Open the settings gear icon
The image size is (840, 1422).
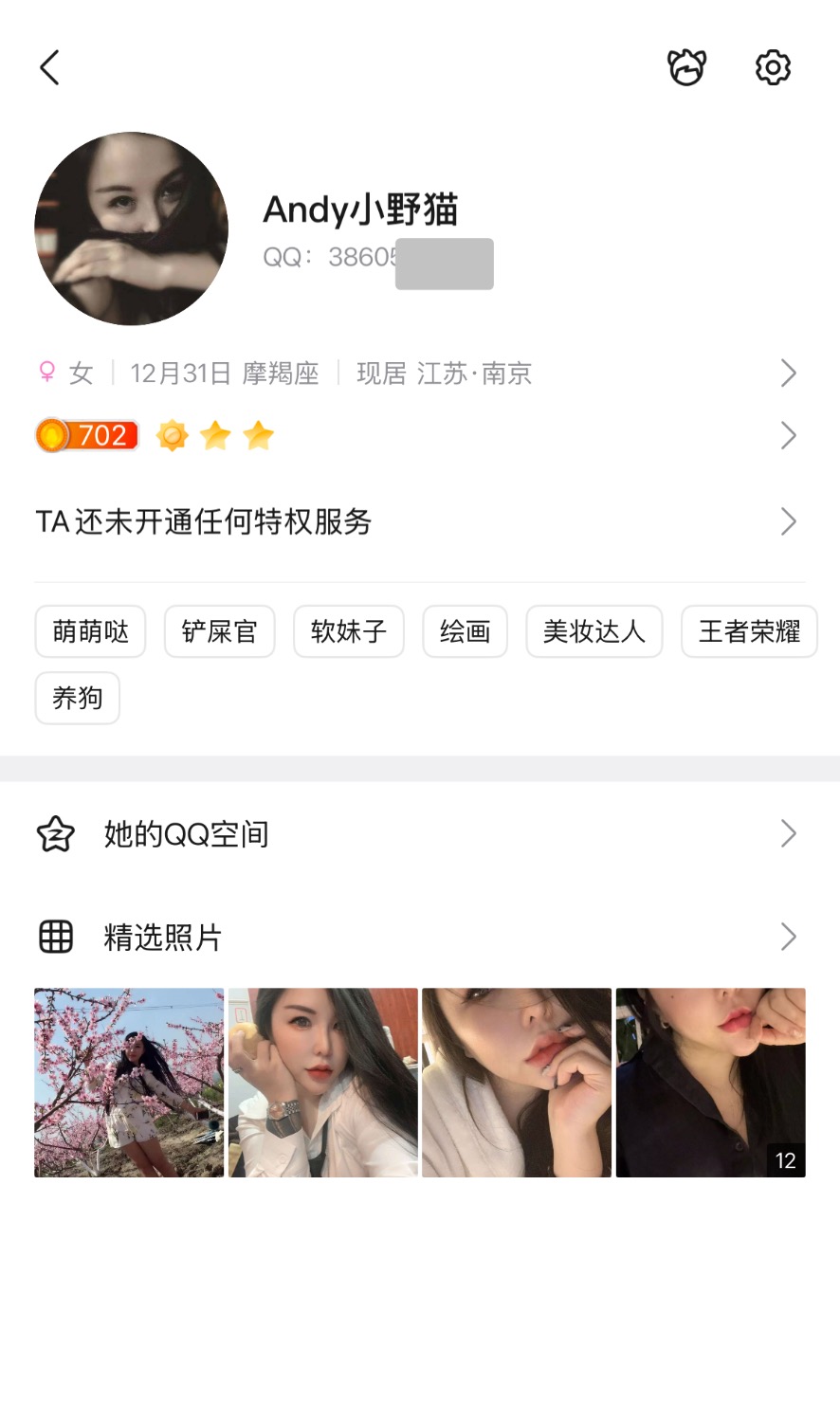(x=773, y=67)
